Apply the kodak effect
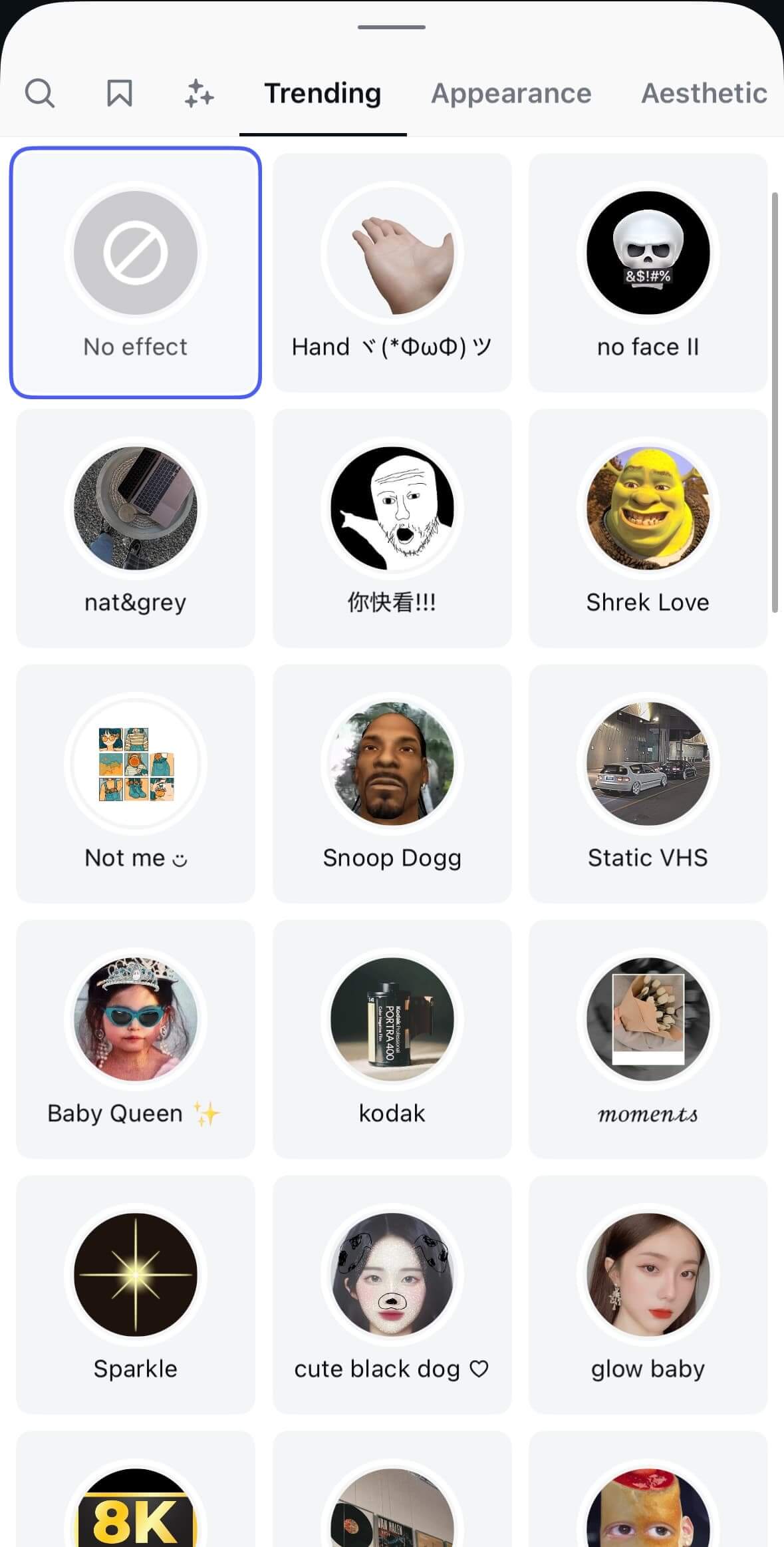This screenshot has width=784, height=1547. [x=392, y=1039]
